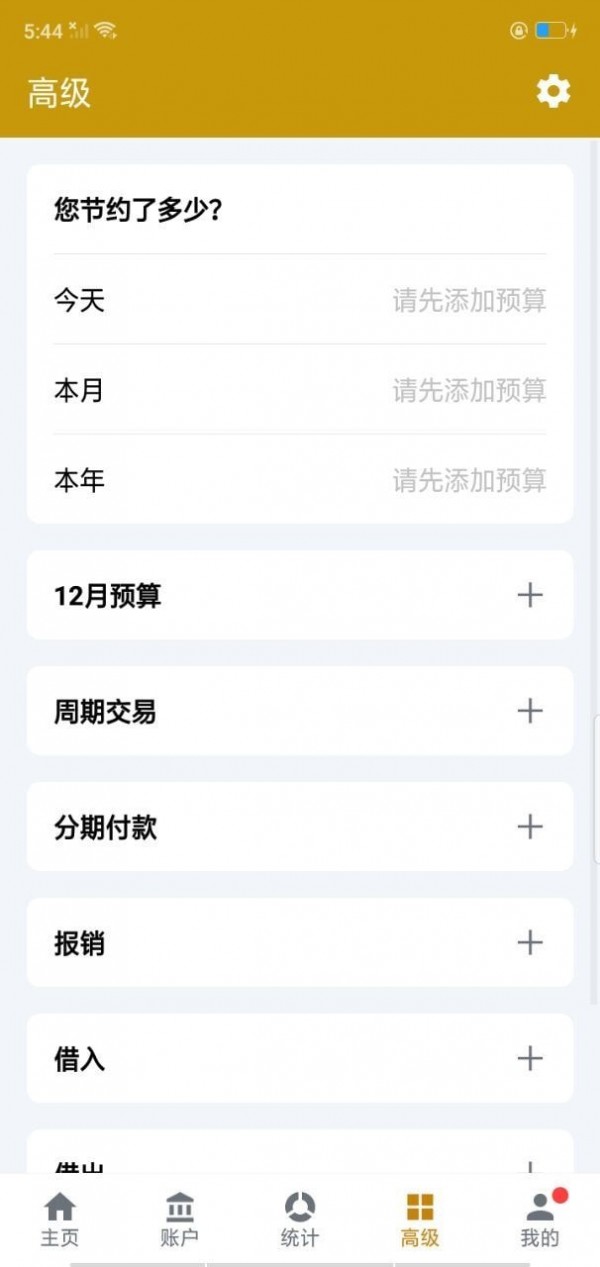Add a budget for 12月预算
The height and width of the screenshot is (1267, 600).
[x=529, y=595]
